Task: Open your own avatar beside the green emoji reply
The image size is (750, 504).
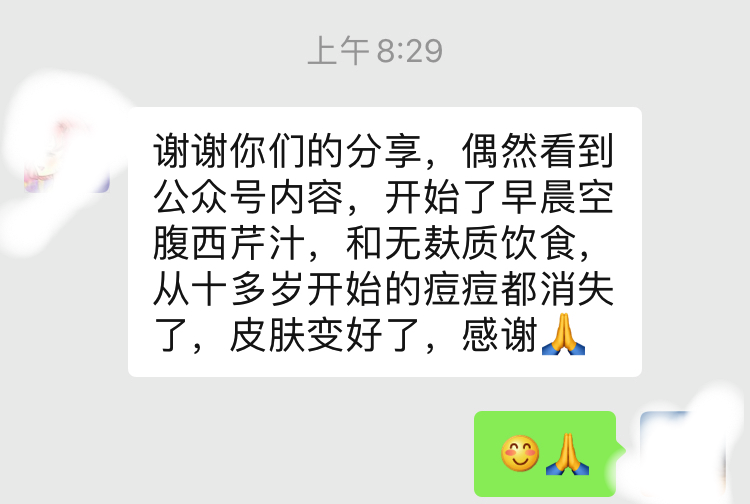Action: pos(683,453)
